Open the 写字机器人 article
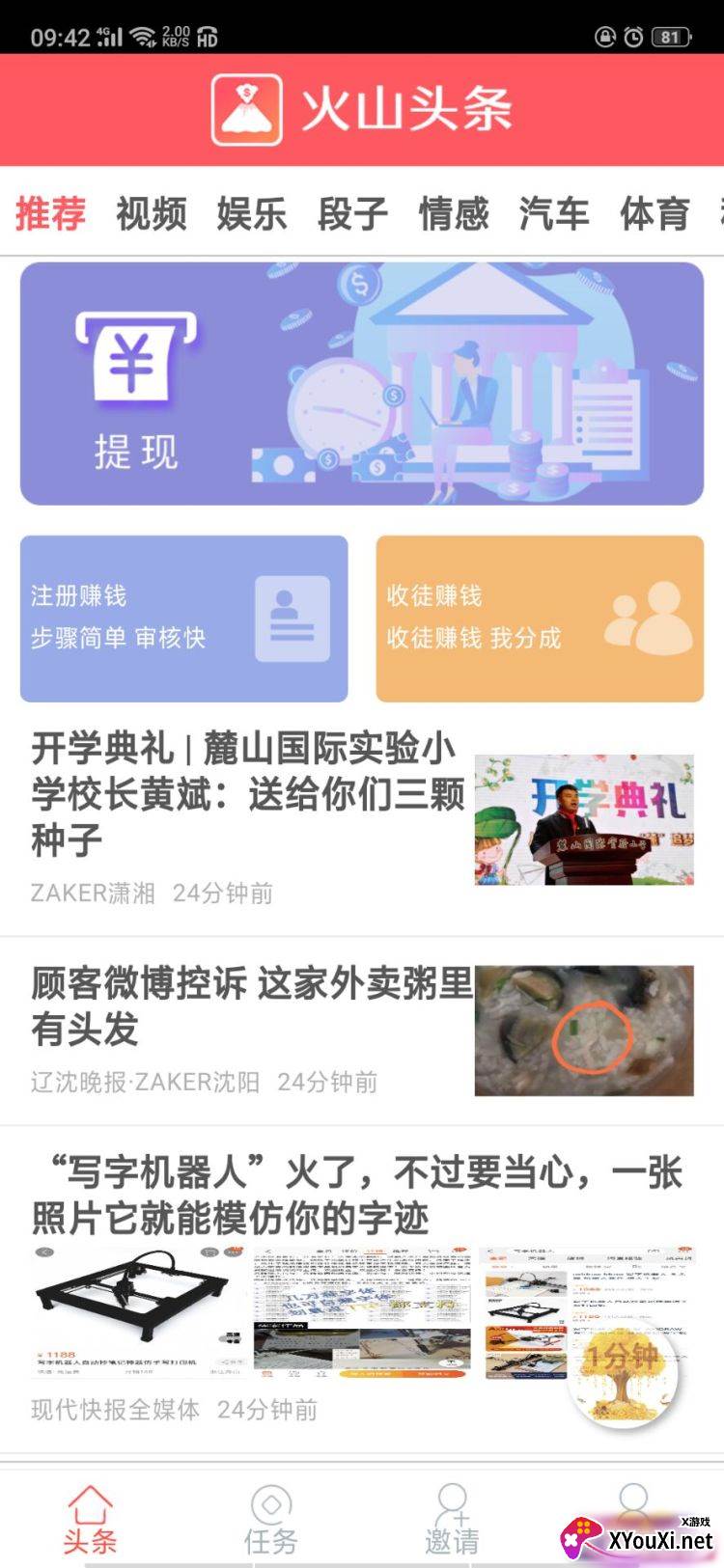Viewport: 724px width, 1568px height. (362, 1288)
